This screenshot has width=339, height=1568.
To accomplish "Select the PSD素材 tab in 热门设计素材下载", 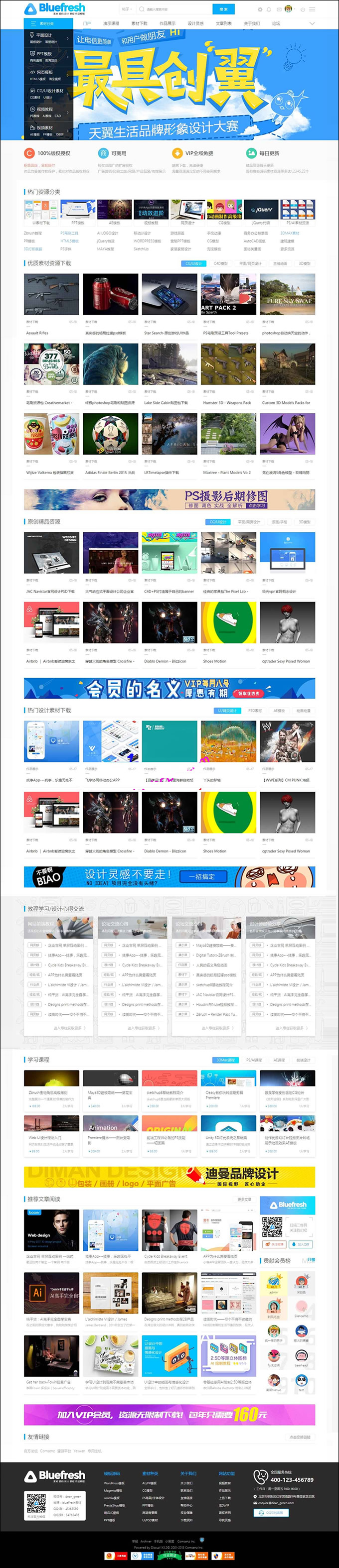I will point(255,711).
